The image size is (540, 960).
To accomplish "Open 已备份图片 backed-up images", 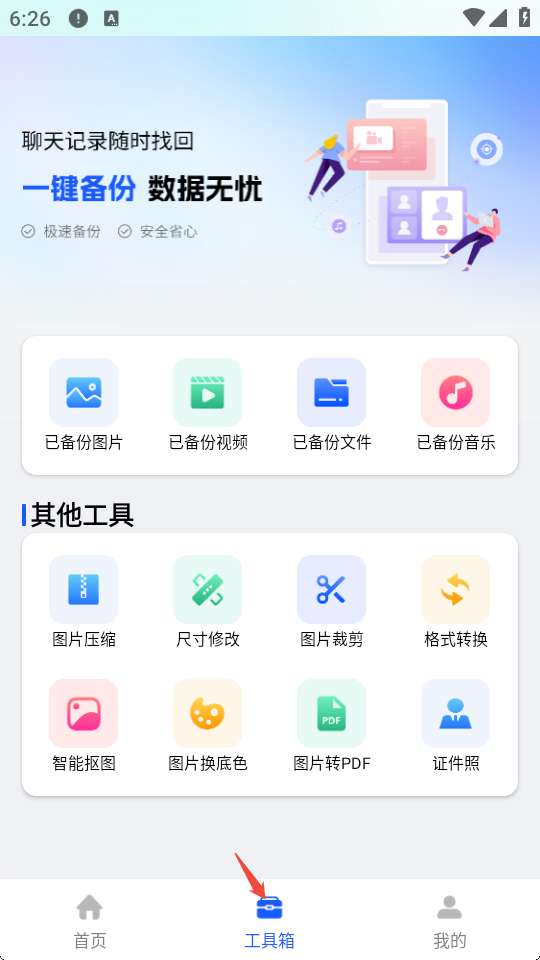I will (x=84, y=405).
